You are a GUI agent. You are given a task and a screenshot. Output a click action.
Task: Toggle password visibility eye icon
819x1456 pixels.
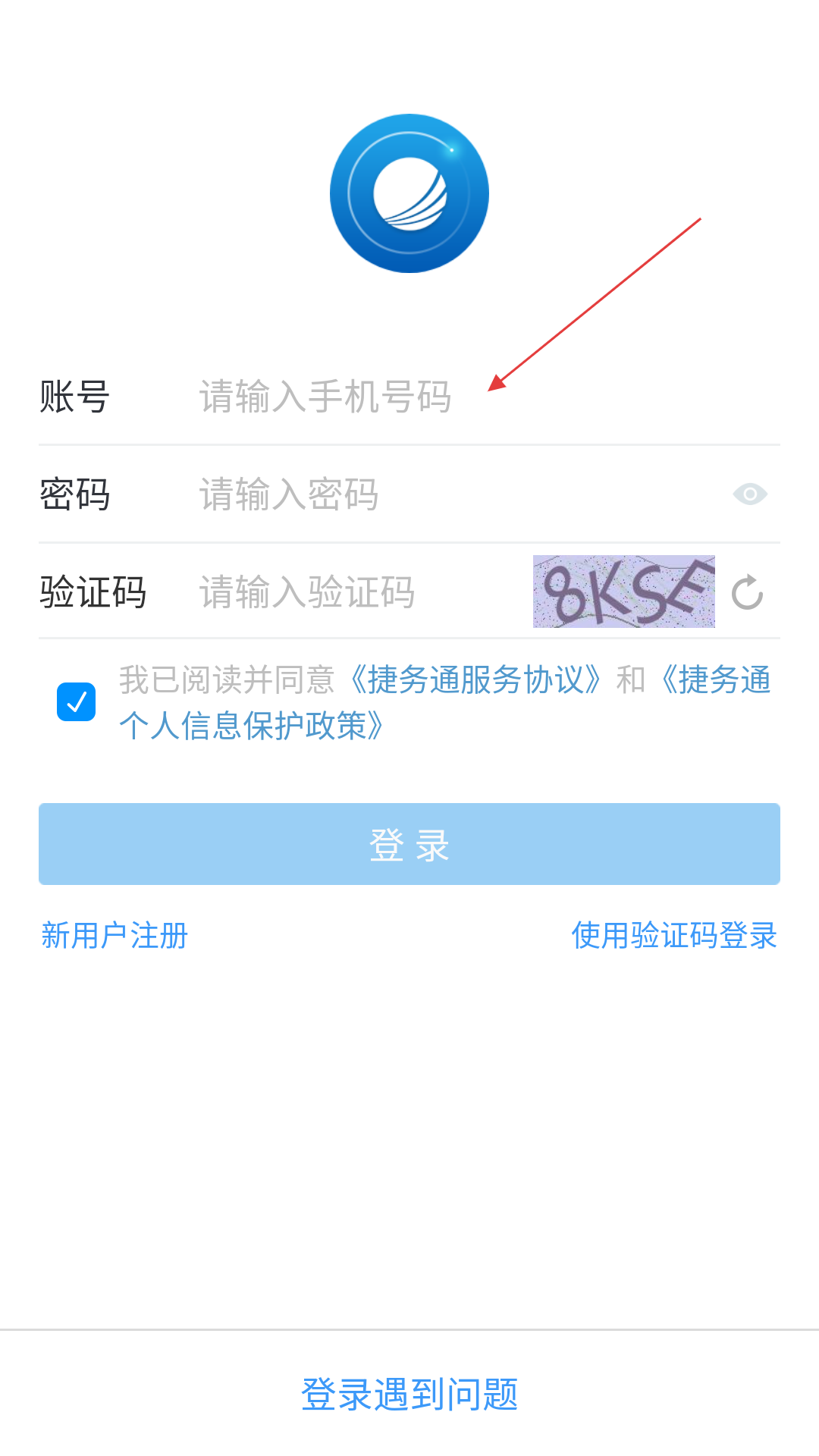pos(750,494)
